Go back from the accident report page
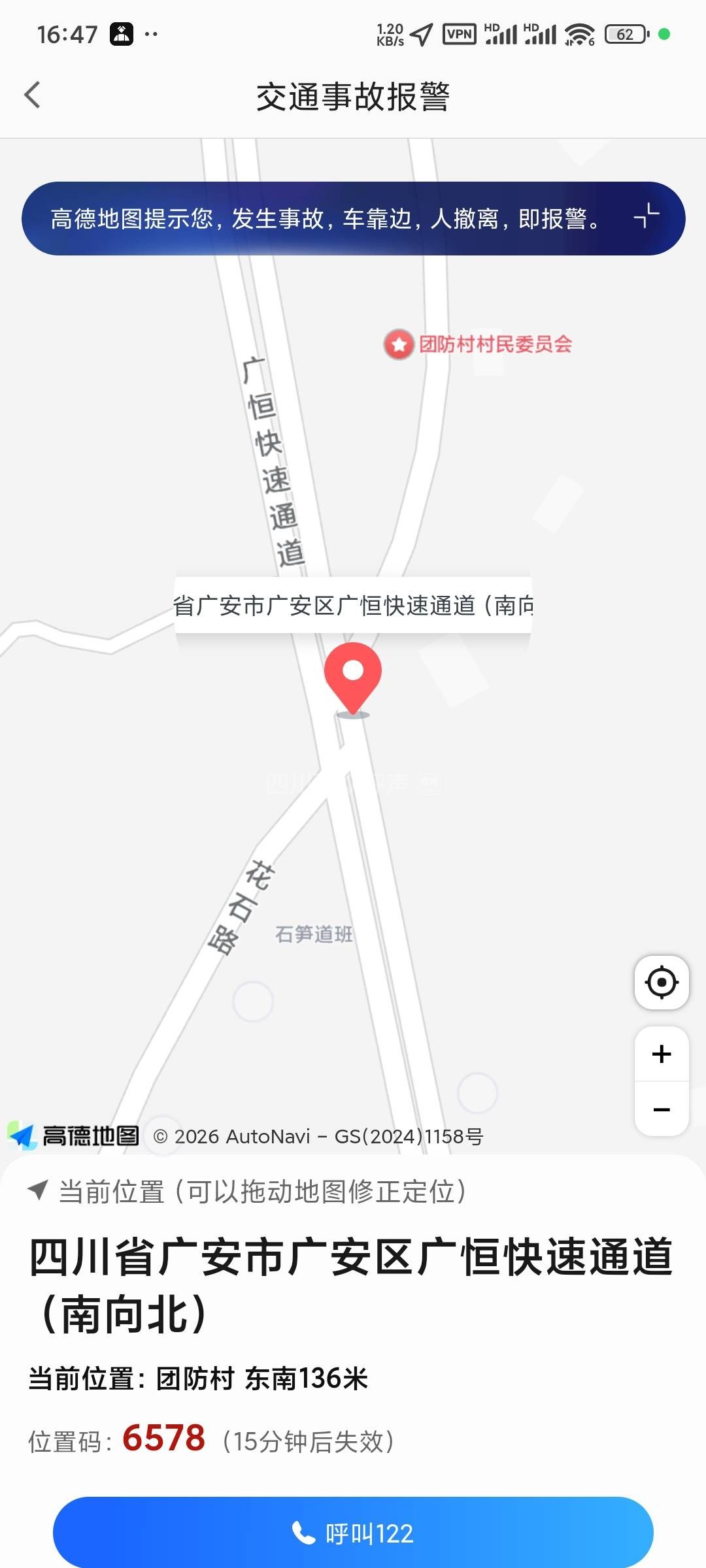Screen dimensions: 706x1568 click(33, 95)
